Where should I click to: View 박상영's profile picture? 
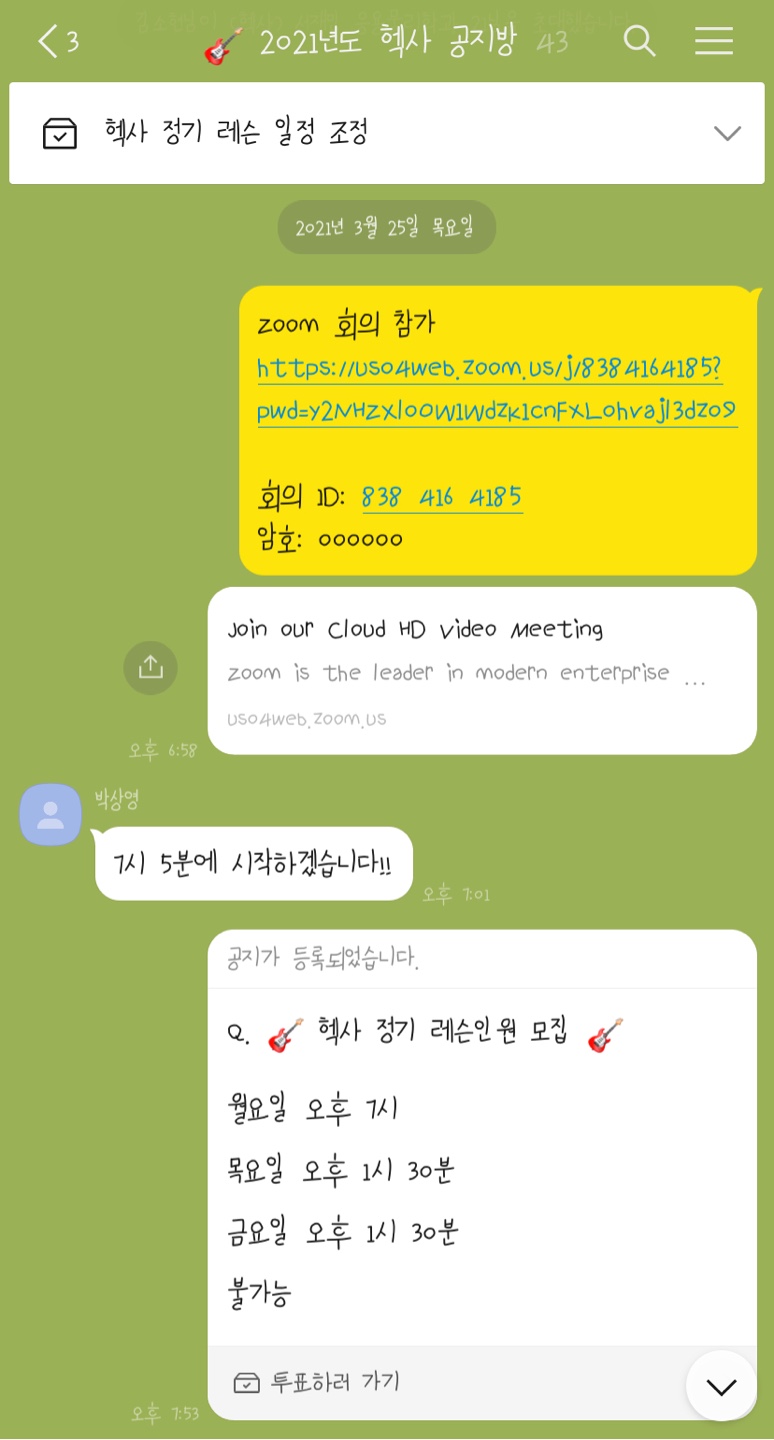[50, 814]
